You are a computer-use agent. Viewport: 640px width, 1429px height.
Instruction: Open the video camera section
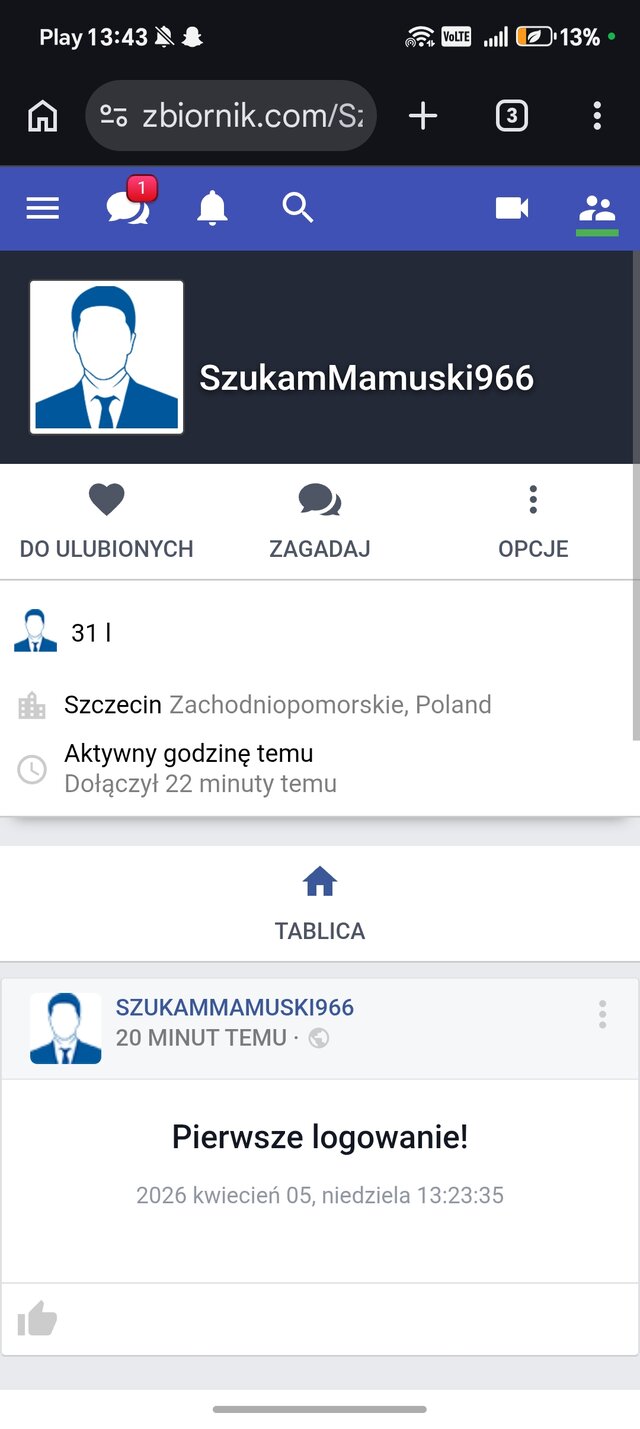(512, 208)
